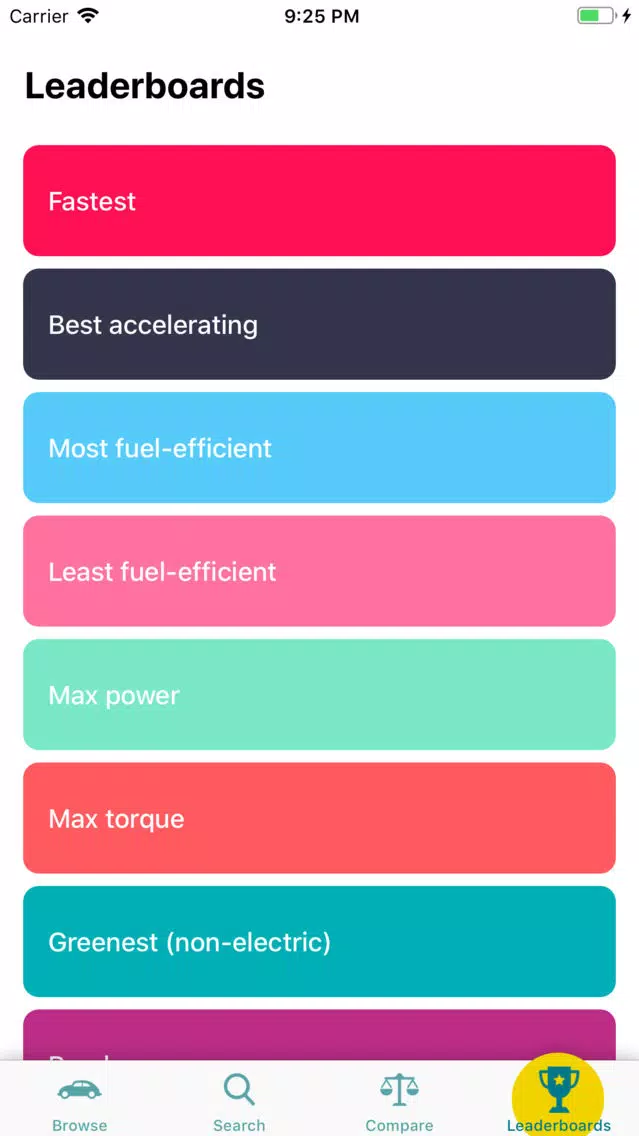
Task: Open the Max torque leaderboard
Action: click(319, 818)
